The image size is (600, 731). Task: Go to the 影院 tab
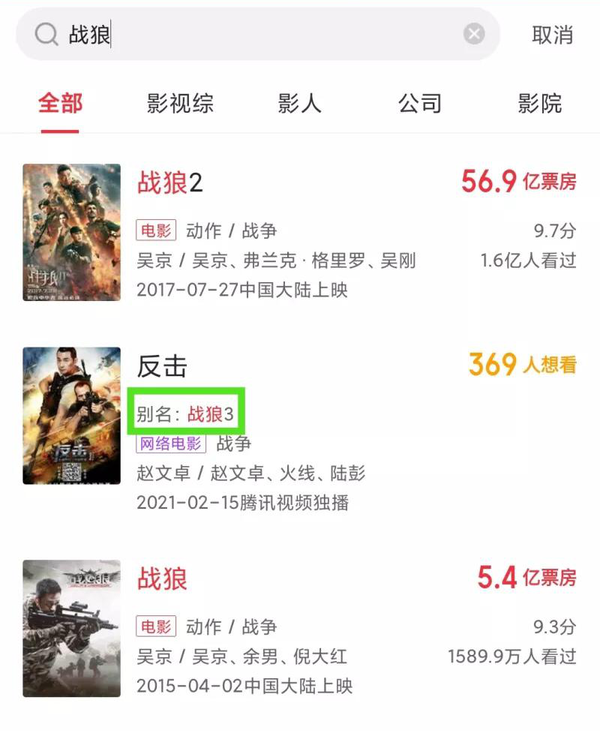click(x=540, y=103)
